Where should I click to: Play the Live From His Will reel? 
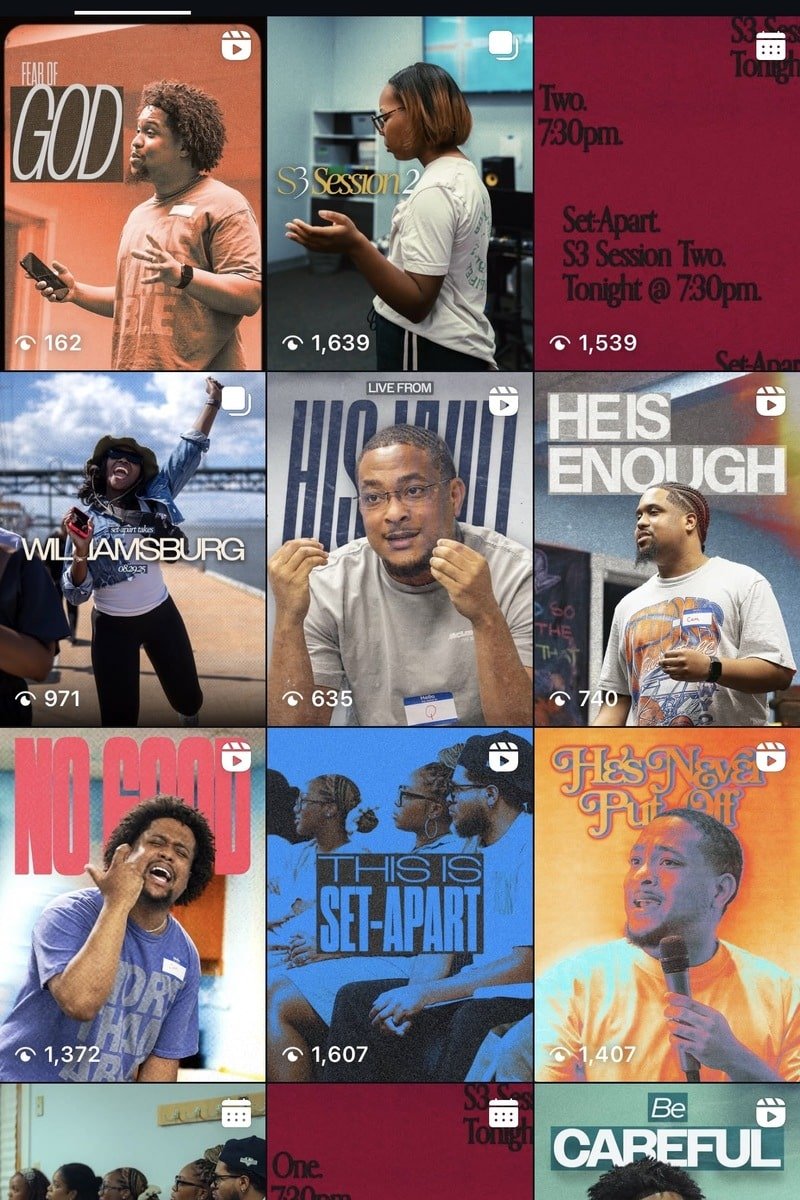400,550
